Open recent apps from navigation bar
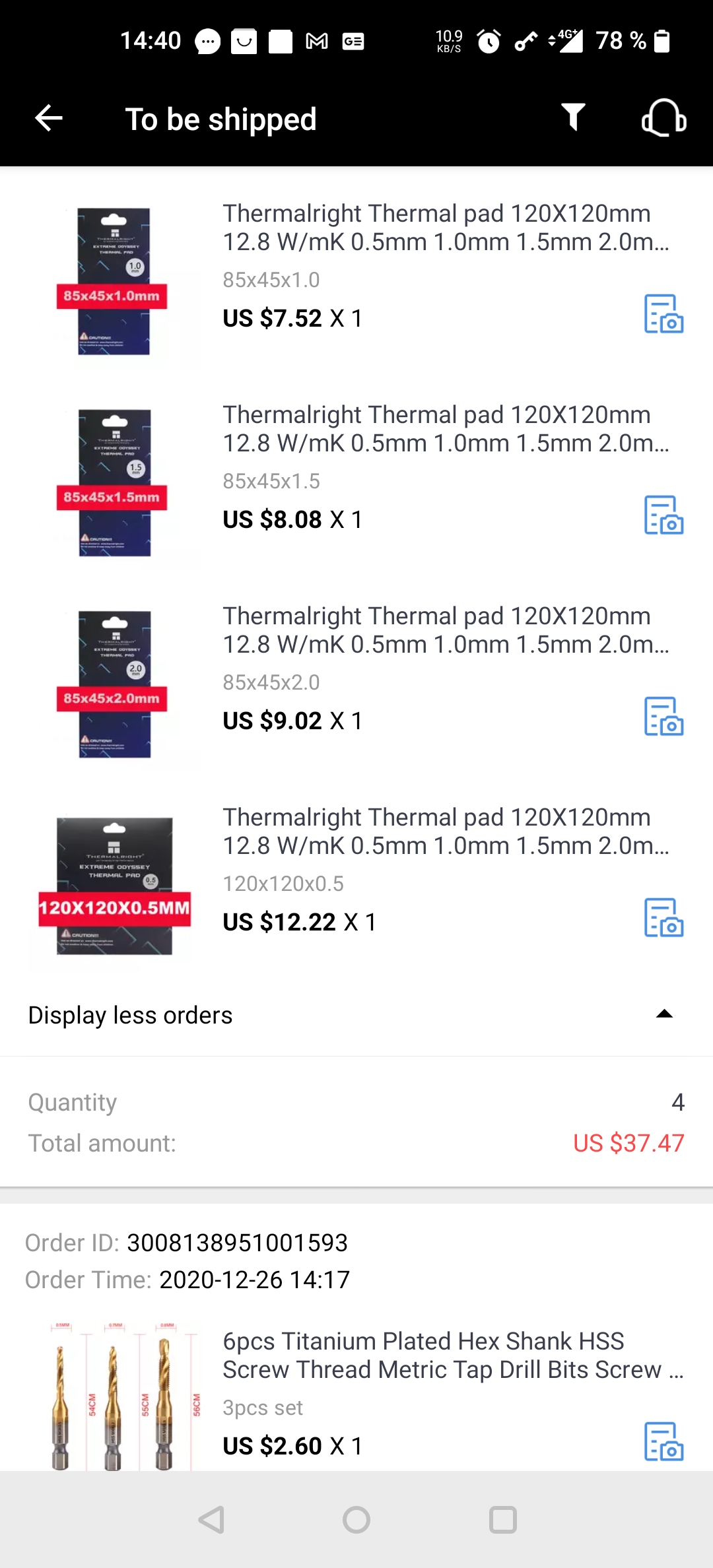The image size is (713, 1568). click(x=502, y=1520)
